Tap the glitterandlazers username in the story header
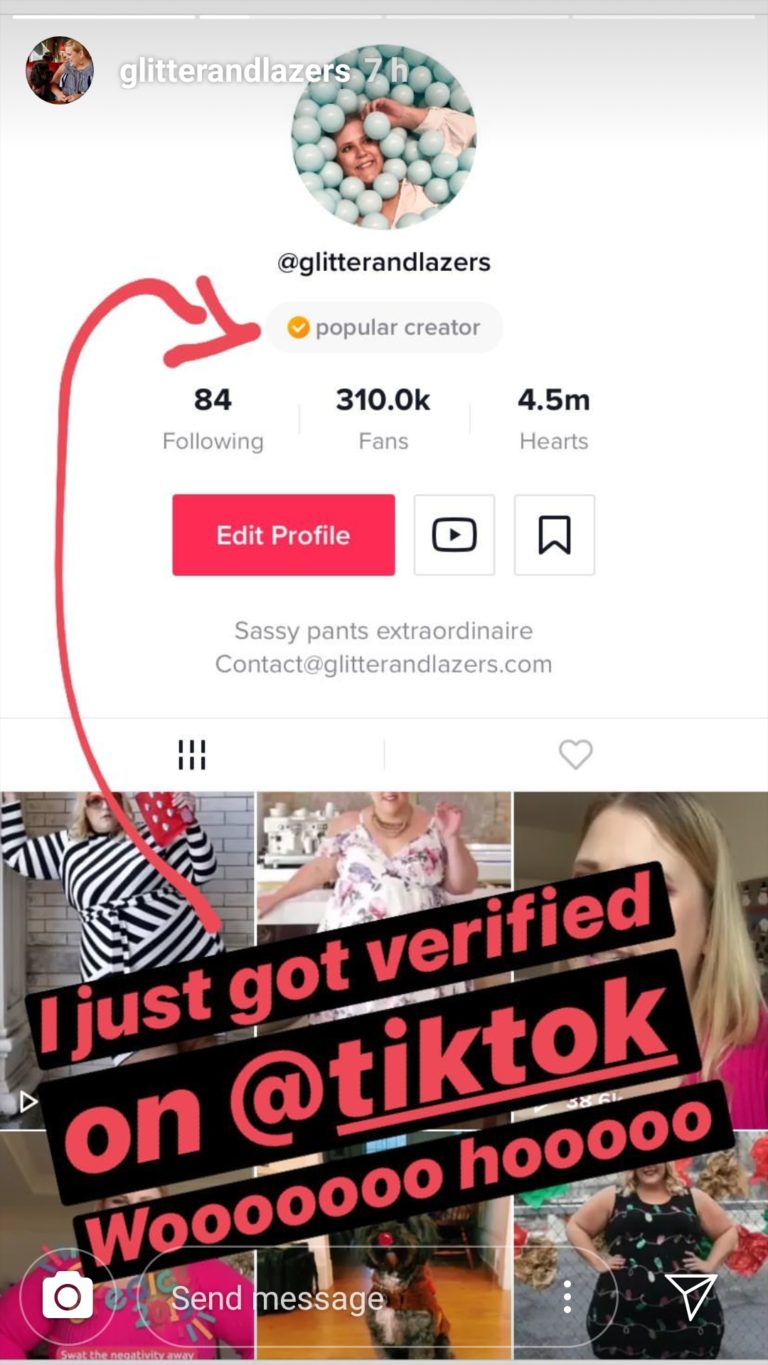The width and height of the screenshot is (768, 1365). tap(234, 71)
